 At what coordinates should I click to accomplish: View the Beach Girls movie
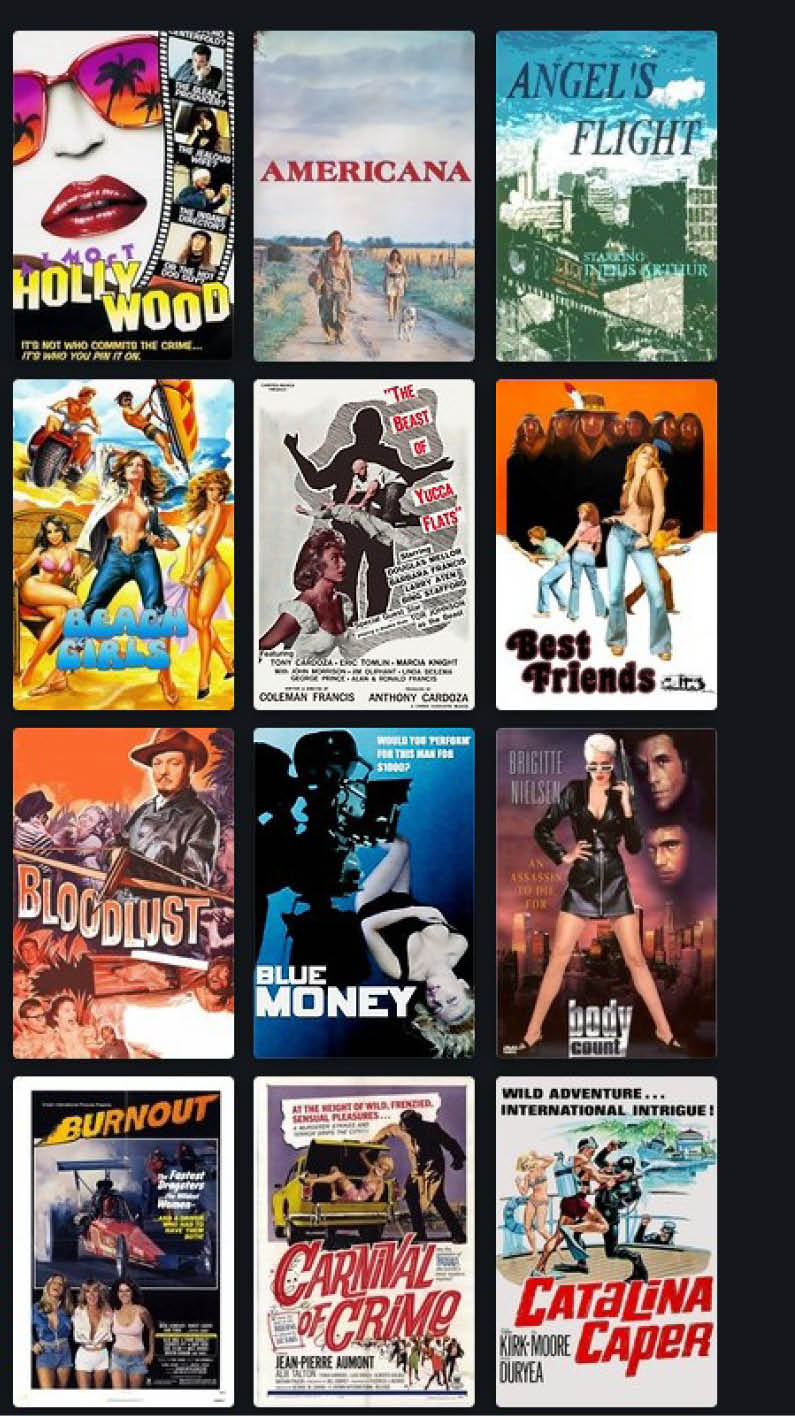tap(123, 544)
